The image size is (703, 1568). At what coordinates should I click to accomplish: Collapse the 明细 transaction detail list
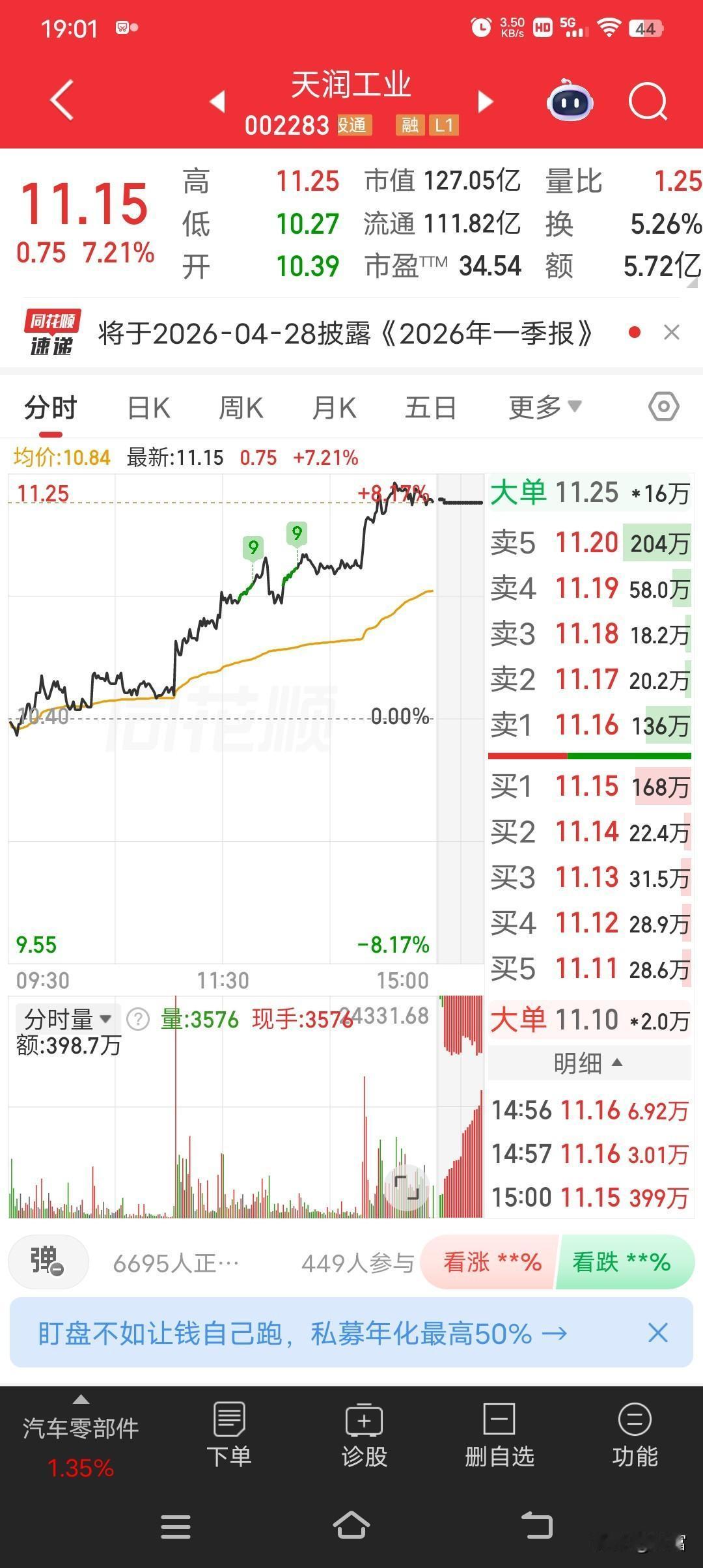(x=589, y=1063)
